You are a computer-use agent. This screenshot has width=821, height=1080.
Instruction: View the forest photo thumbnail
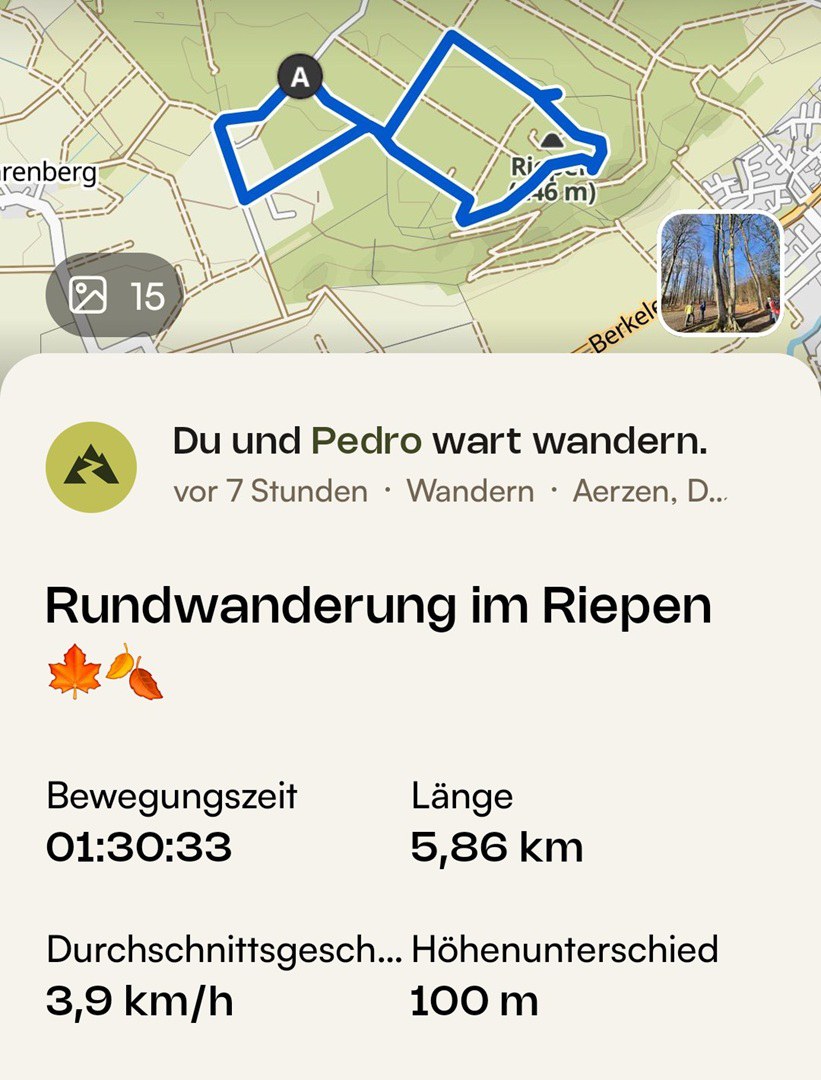pos(720,274)
